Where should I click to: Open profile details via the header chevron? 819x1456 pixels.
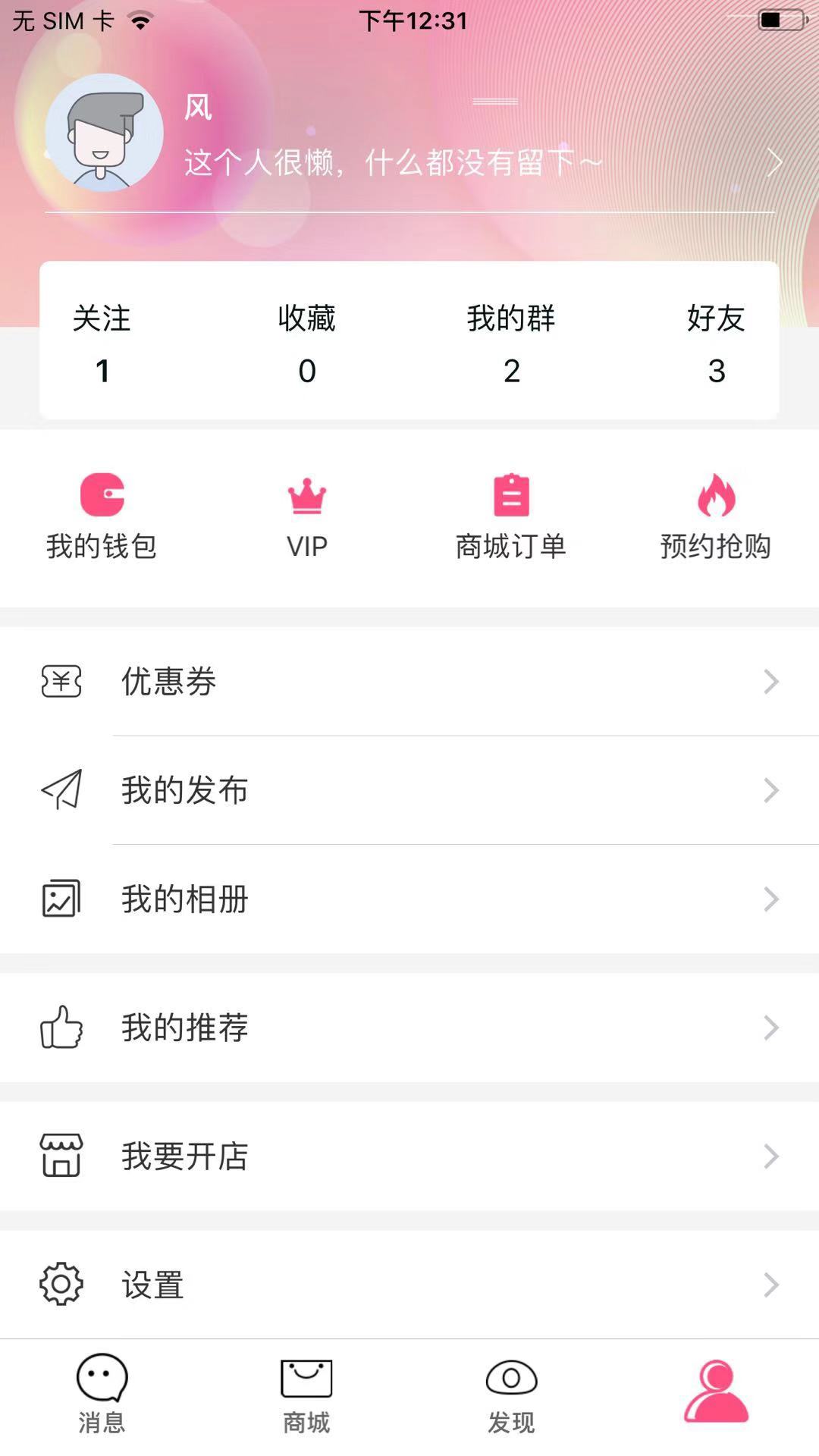pos(773,162)
